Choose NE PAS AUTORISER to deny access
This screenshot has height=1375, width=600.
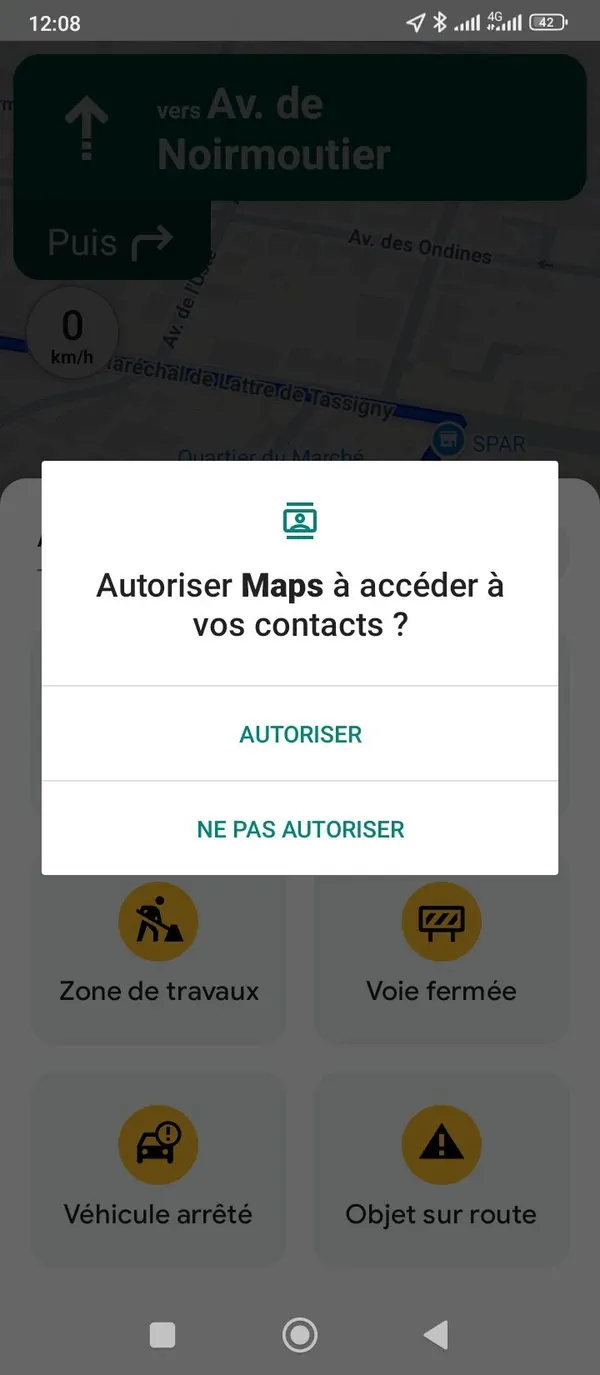[x=300, y=829]
